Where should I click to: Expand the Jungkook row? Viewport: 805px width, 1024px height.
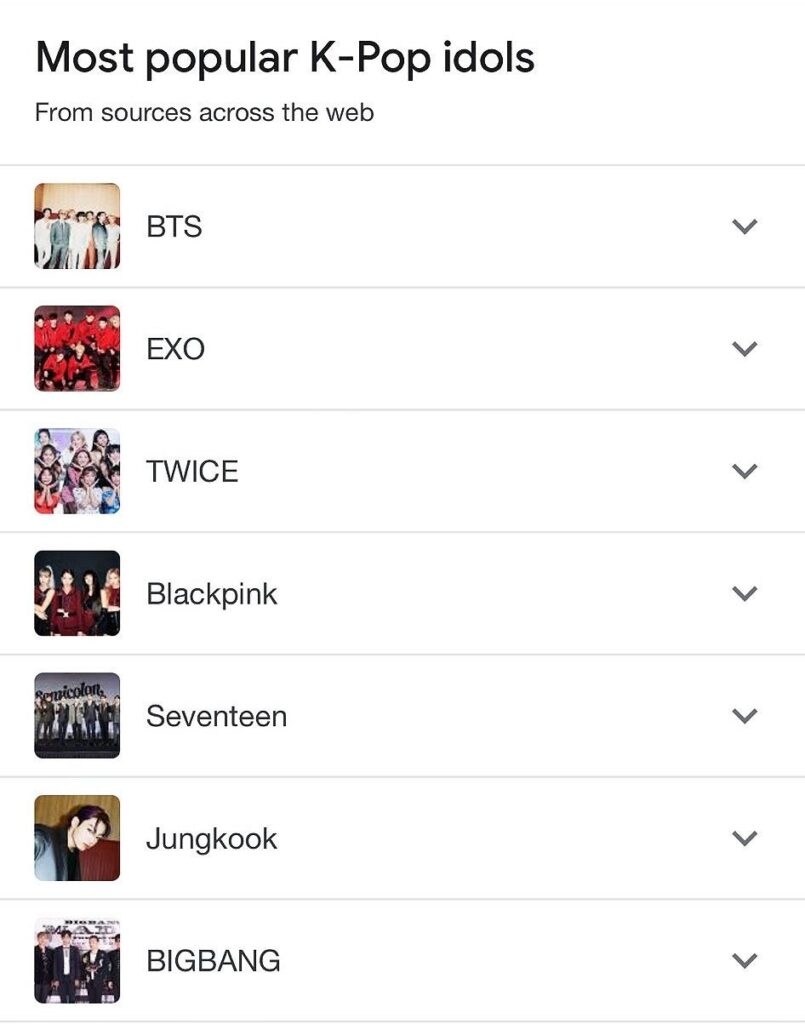point(744,838)
